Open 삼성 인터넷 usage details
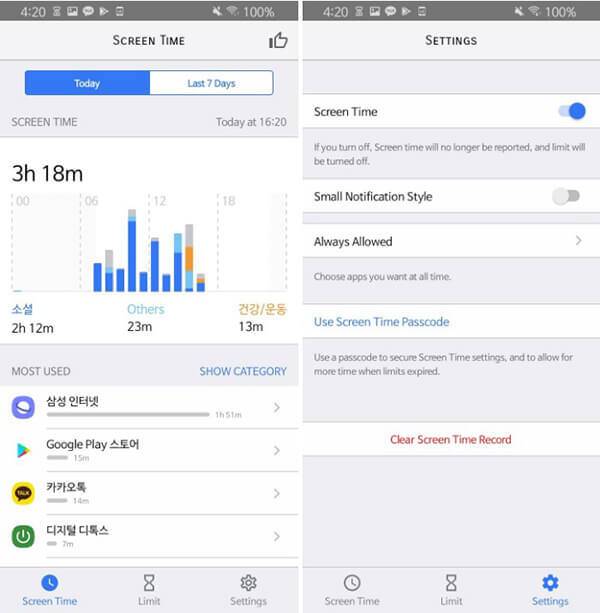The height and width of the screenshot is (613, 600). 149,407
